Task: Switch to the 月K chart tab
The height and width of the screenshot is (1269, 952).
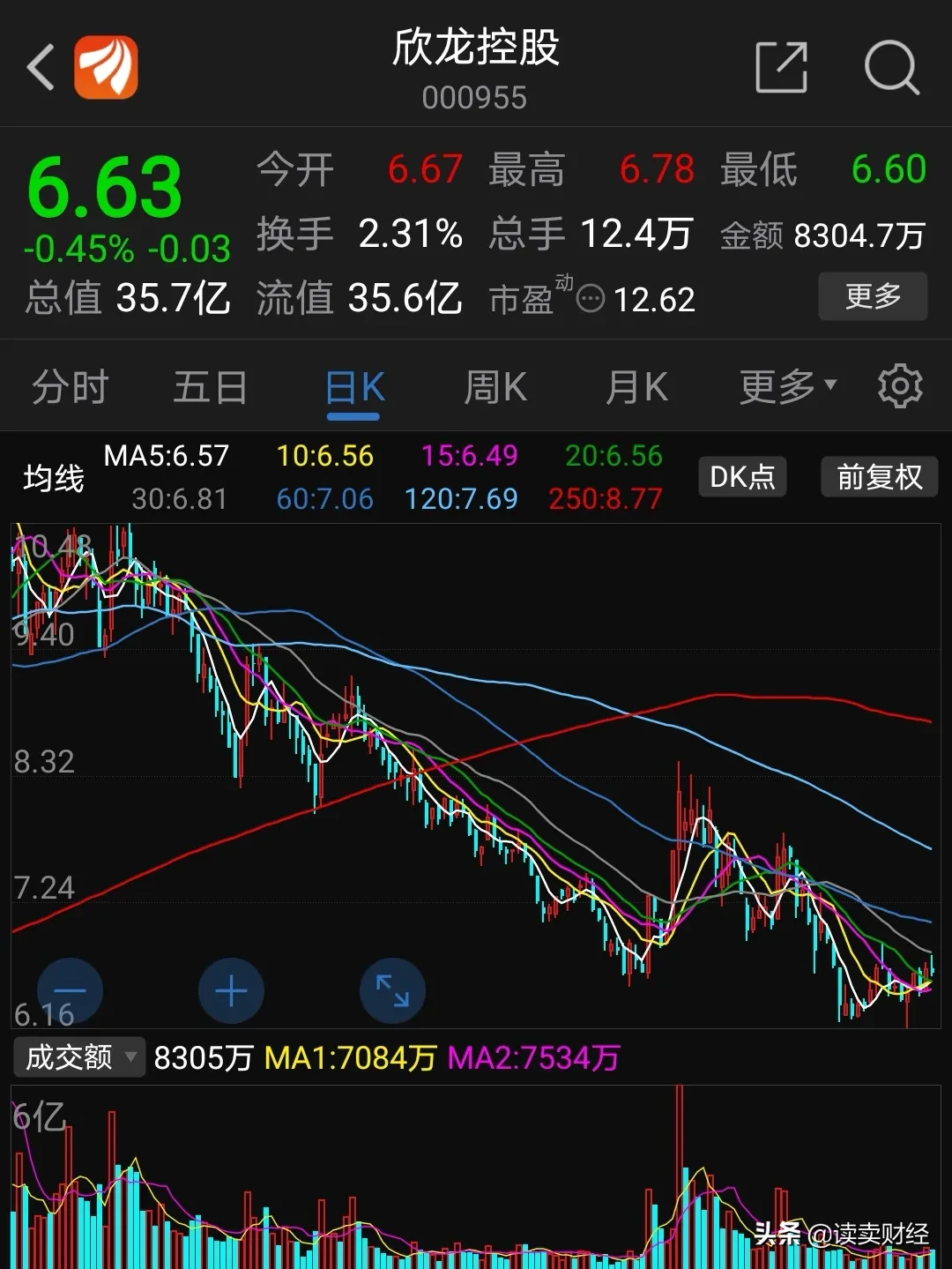Action: tap(636, 387)
